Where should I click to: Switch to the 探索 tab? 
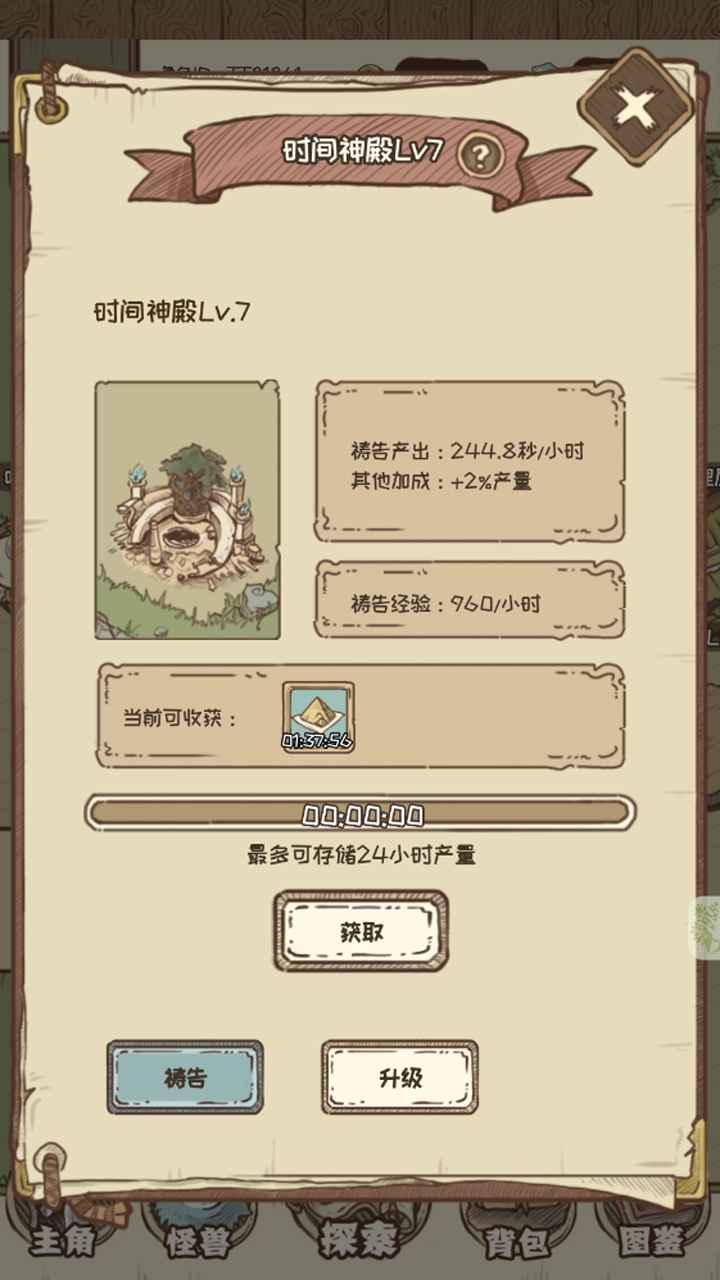[358, 1240]
